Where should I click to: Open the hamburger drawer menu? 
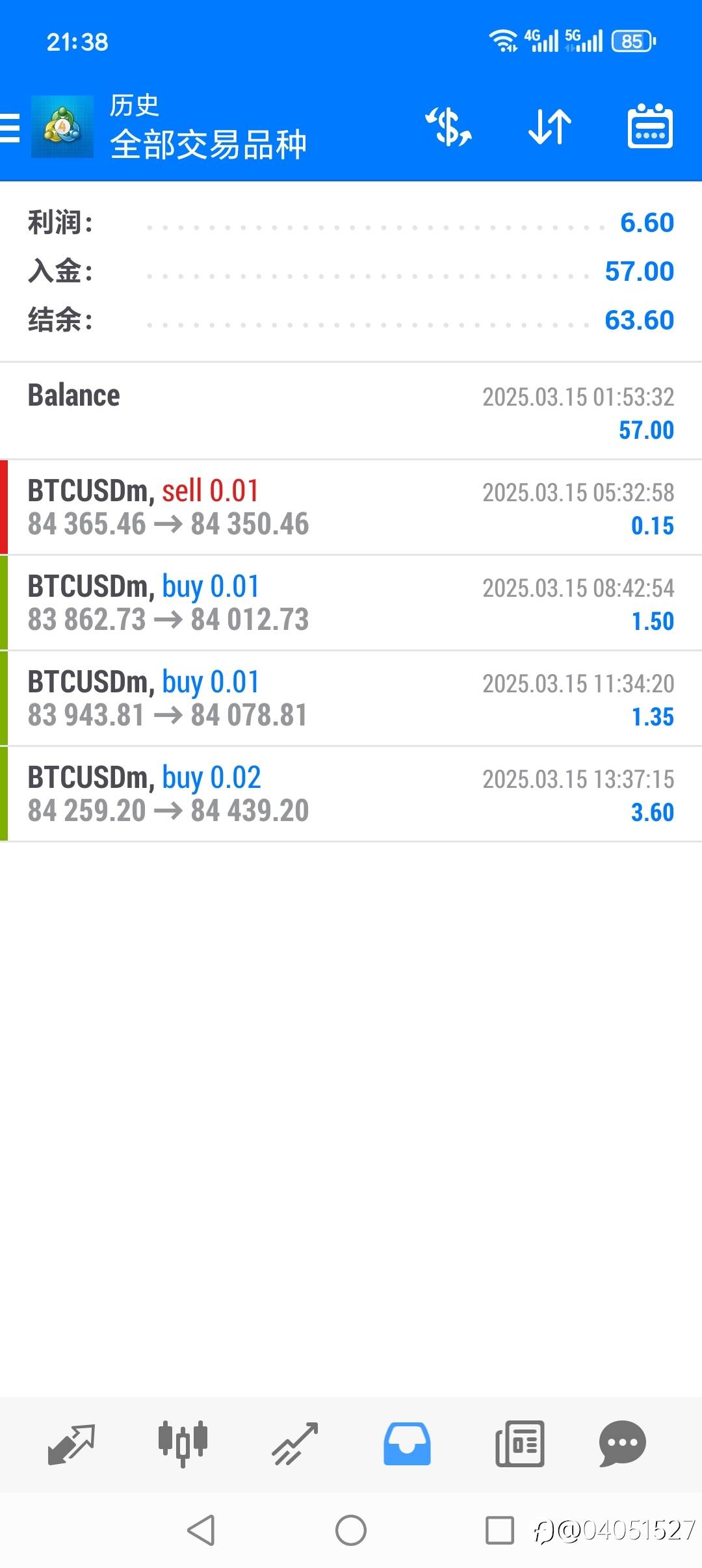pyautogui.click(x=9, y=127)
